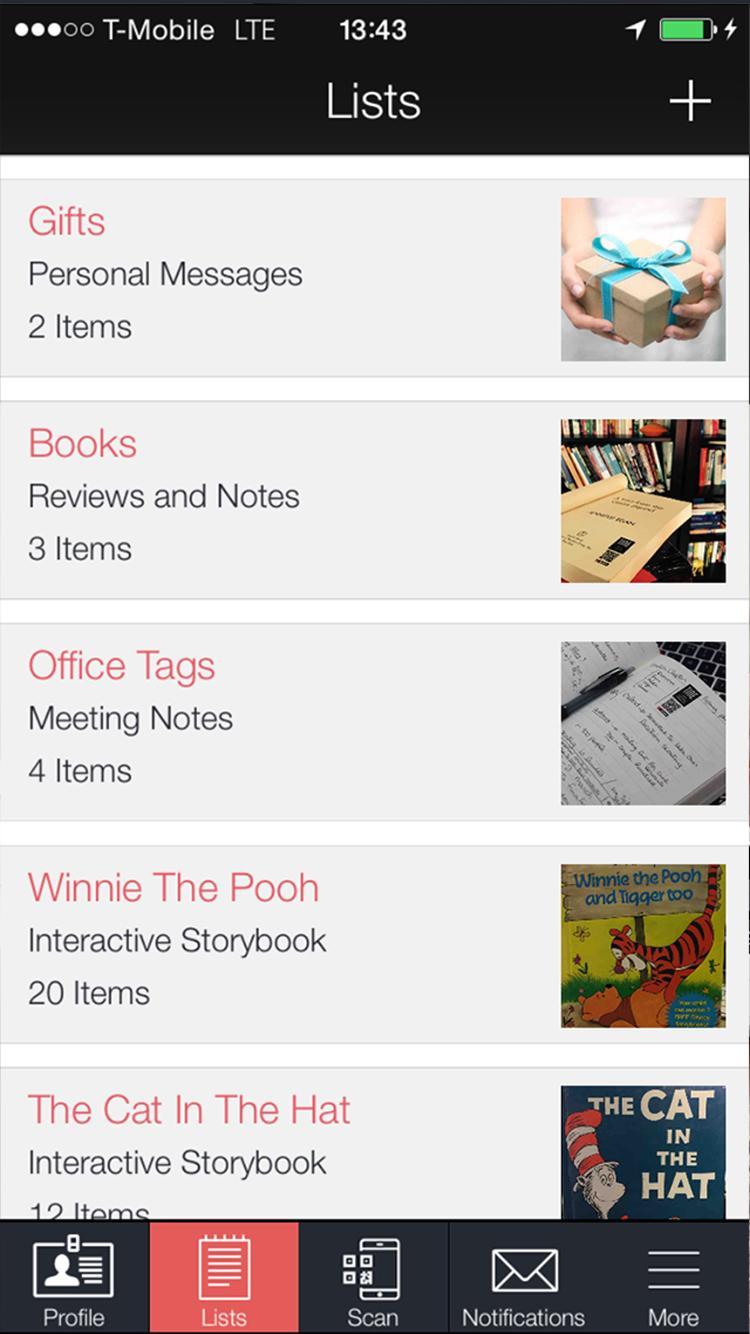Open the Notifications tab
The width and height of the screenshot is (750, 1334).
[523, 1278]
